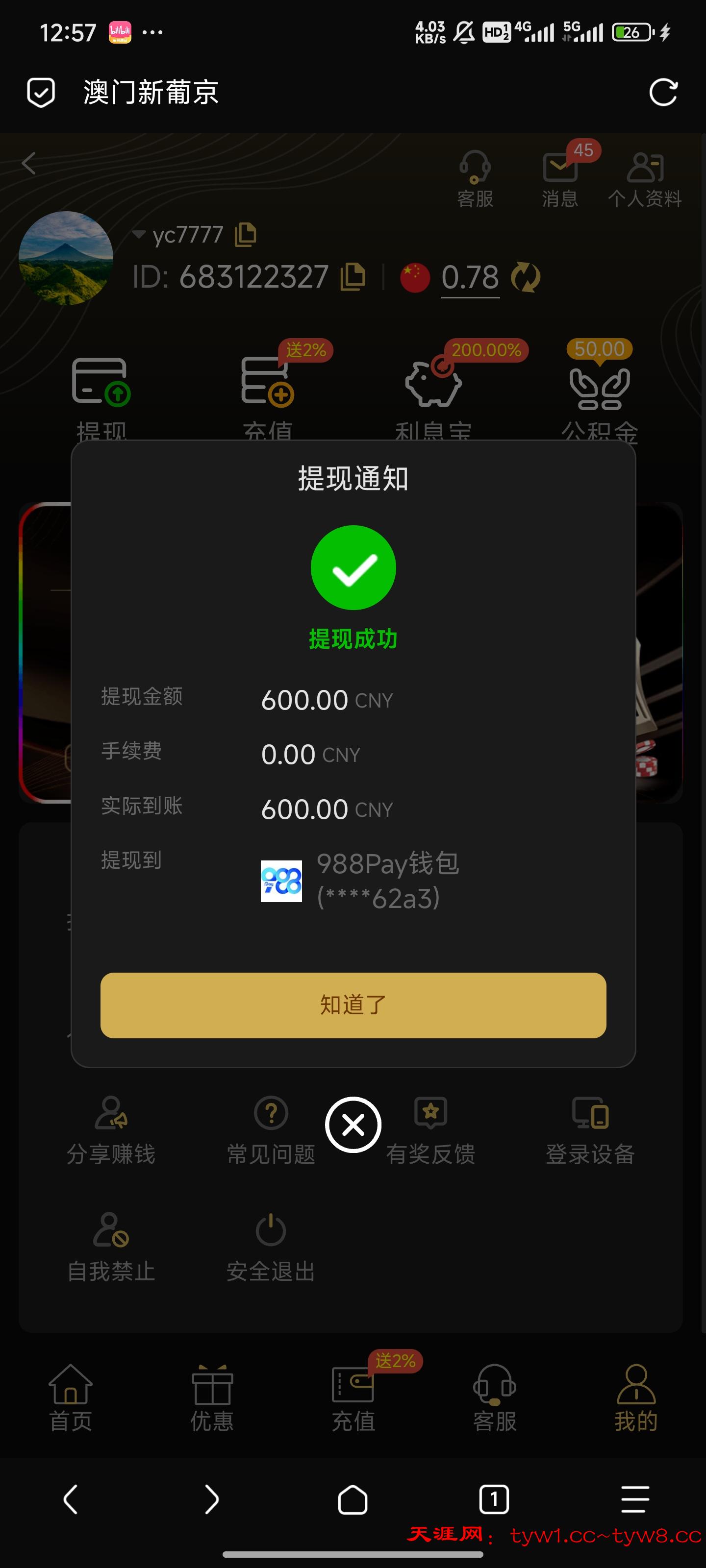The height and width of the screenshot is (1568, 706).
Task: Go forward in browser navigation bar
Action: tap(211, 1498)
